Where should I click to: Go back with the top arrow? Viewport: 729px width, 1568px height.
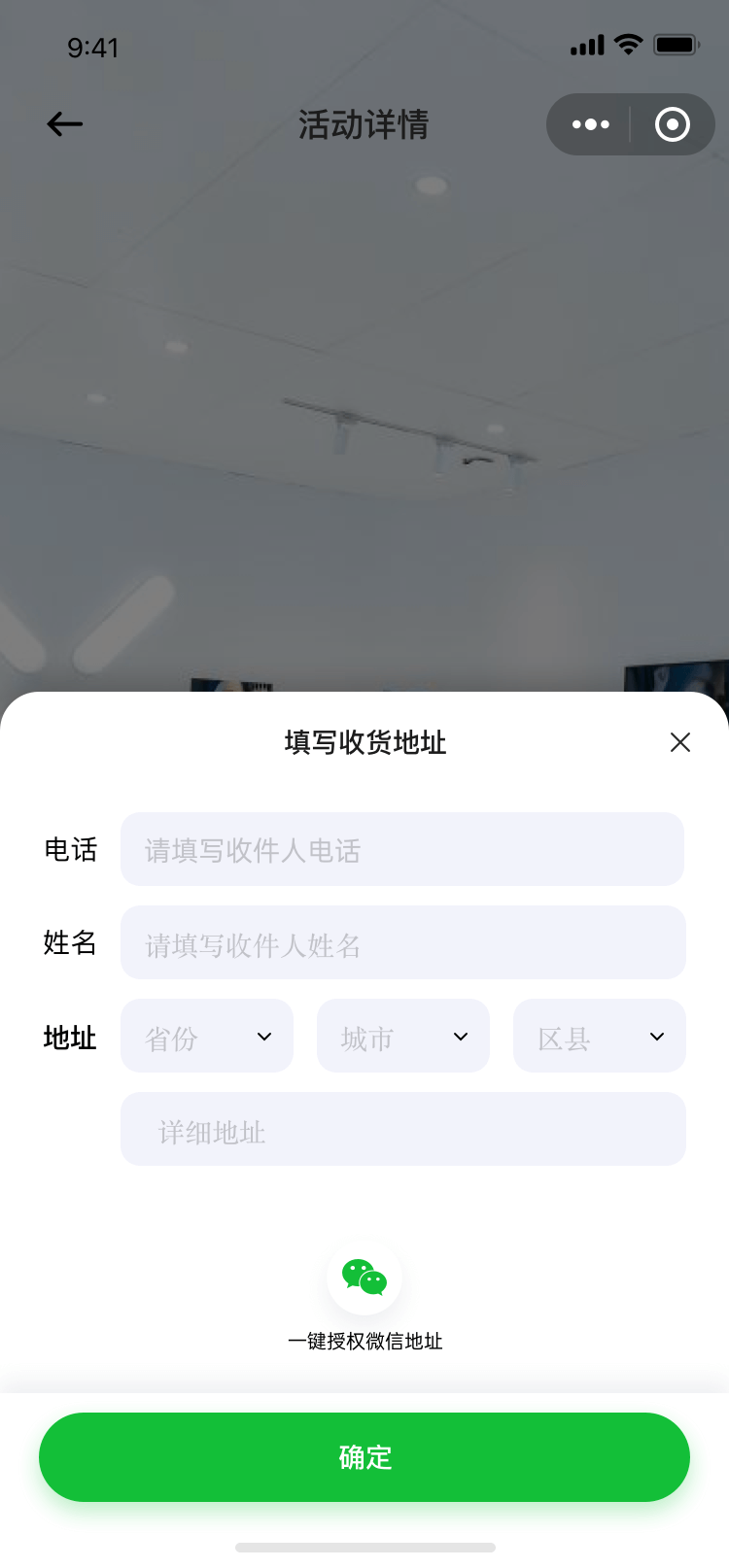[x=65, y=124]
